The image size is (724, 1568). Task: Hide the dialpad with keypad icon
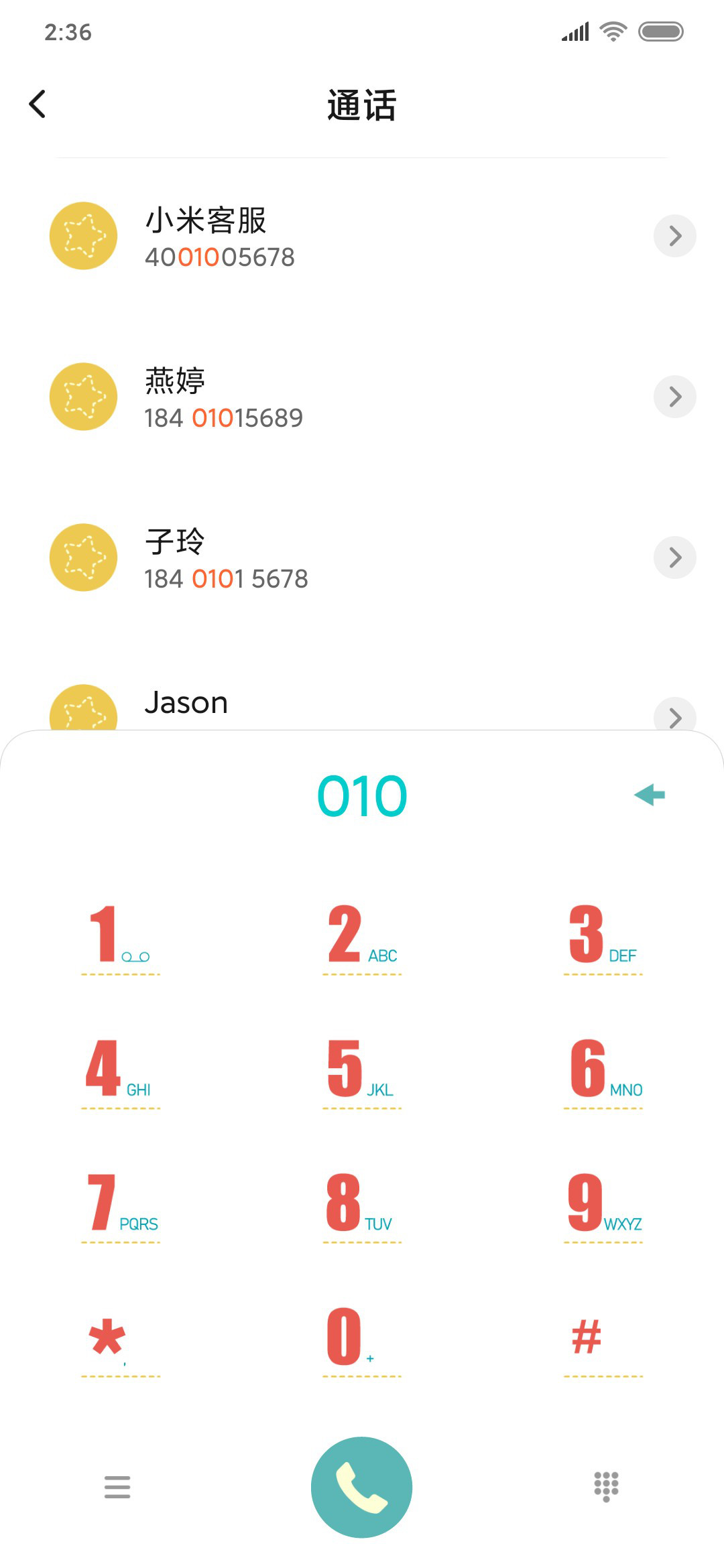point(606,1487)
